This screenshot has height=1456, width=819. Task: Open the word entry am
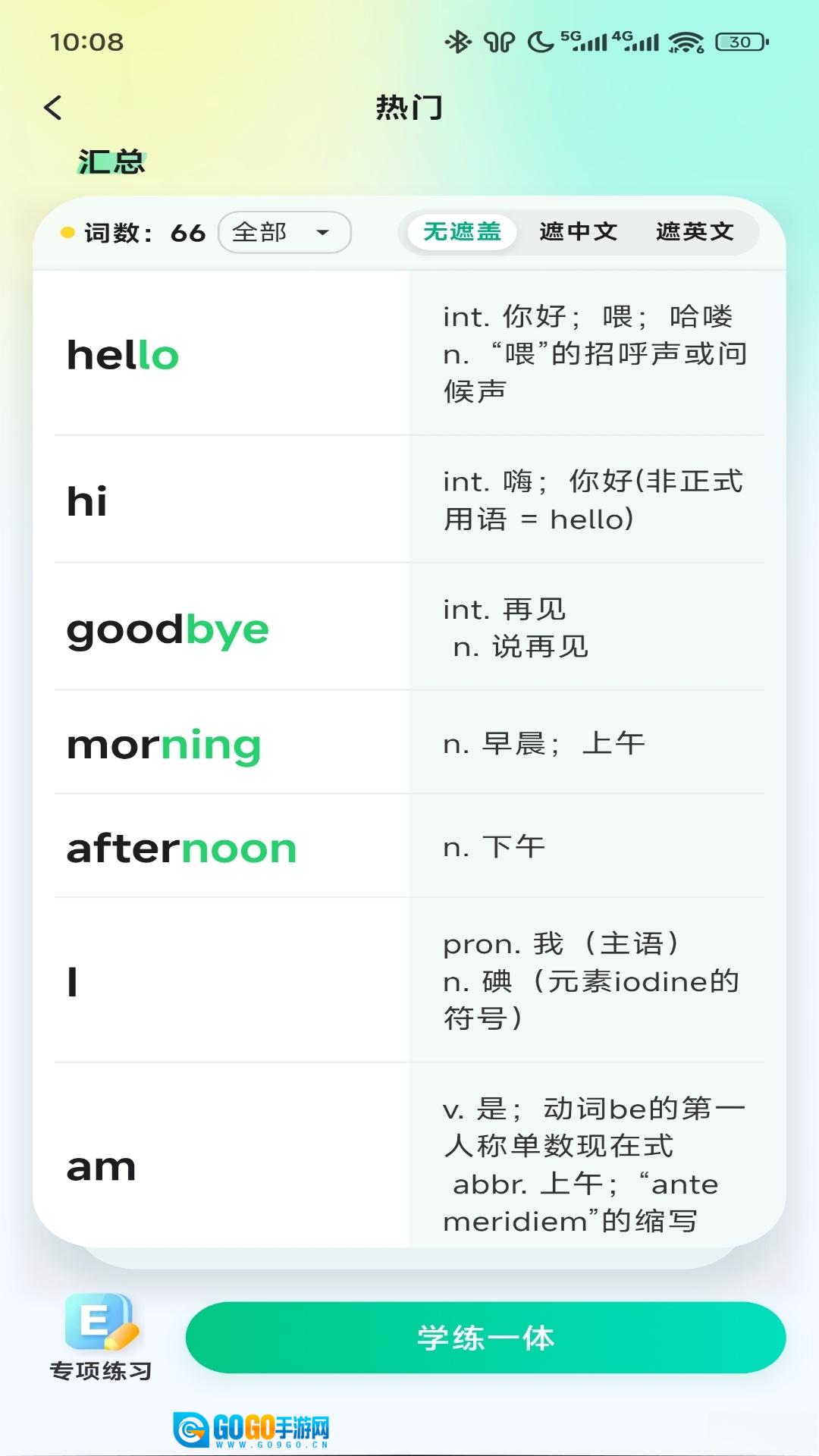(x=101, y=1166)
